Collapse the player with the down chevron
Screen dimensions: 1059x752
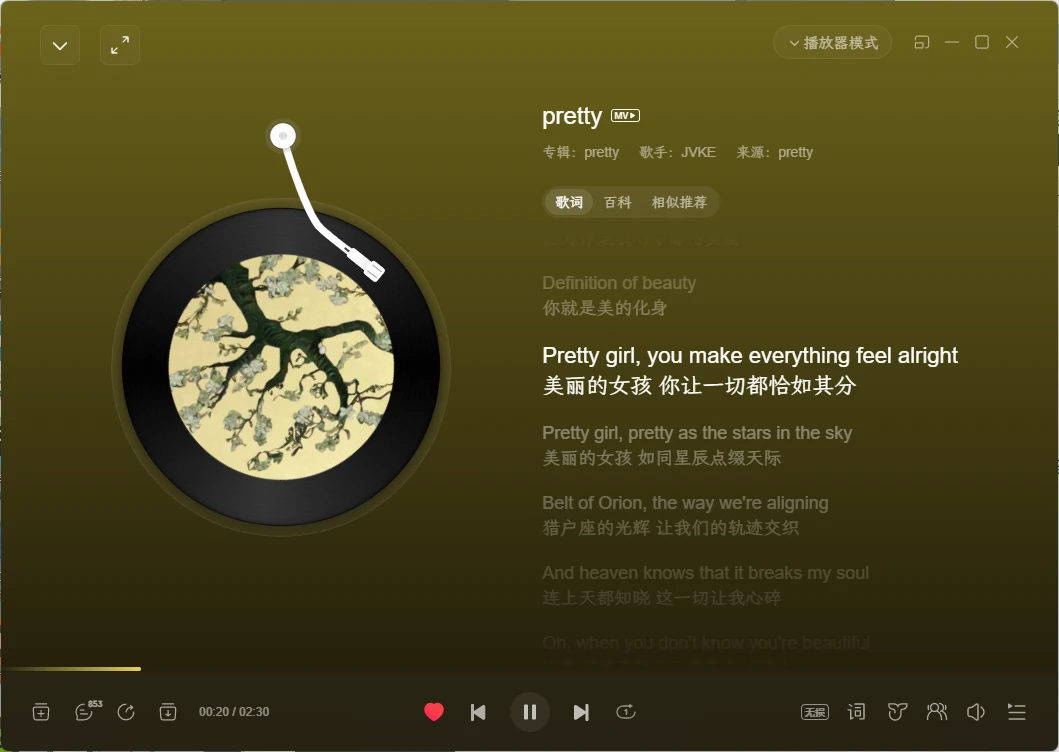coord(60,45)
